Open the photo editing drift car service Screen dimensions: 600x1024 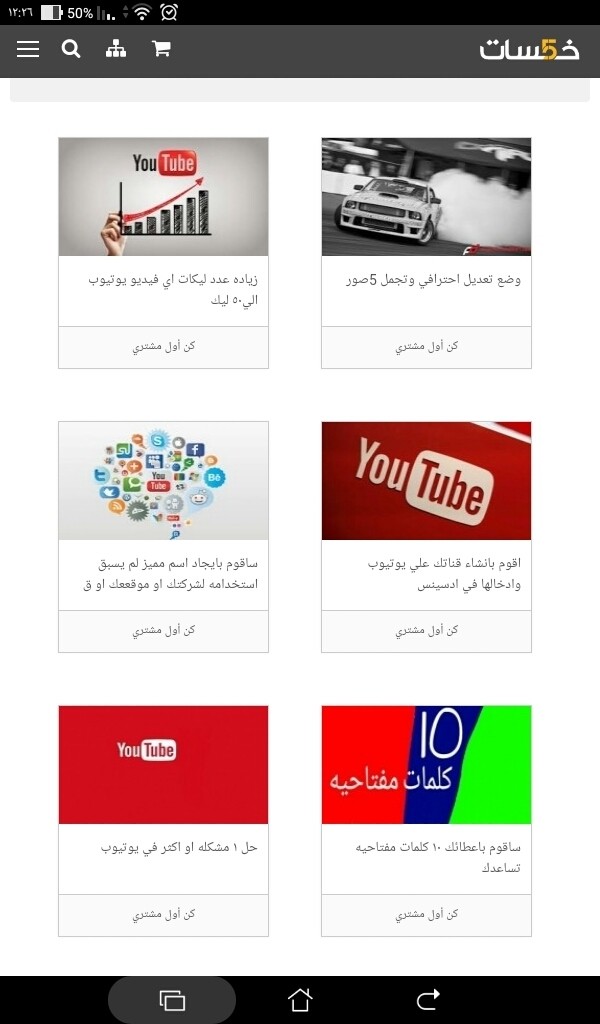tap(426, 198)
